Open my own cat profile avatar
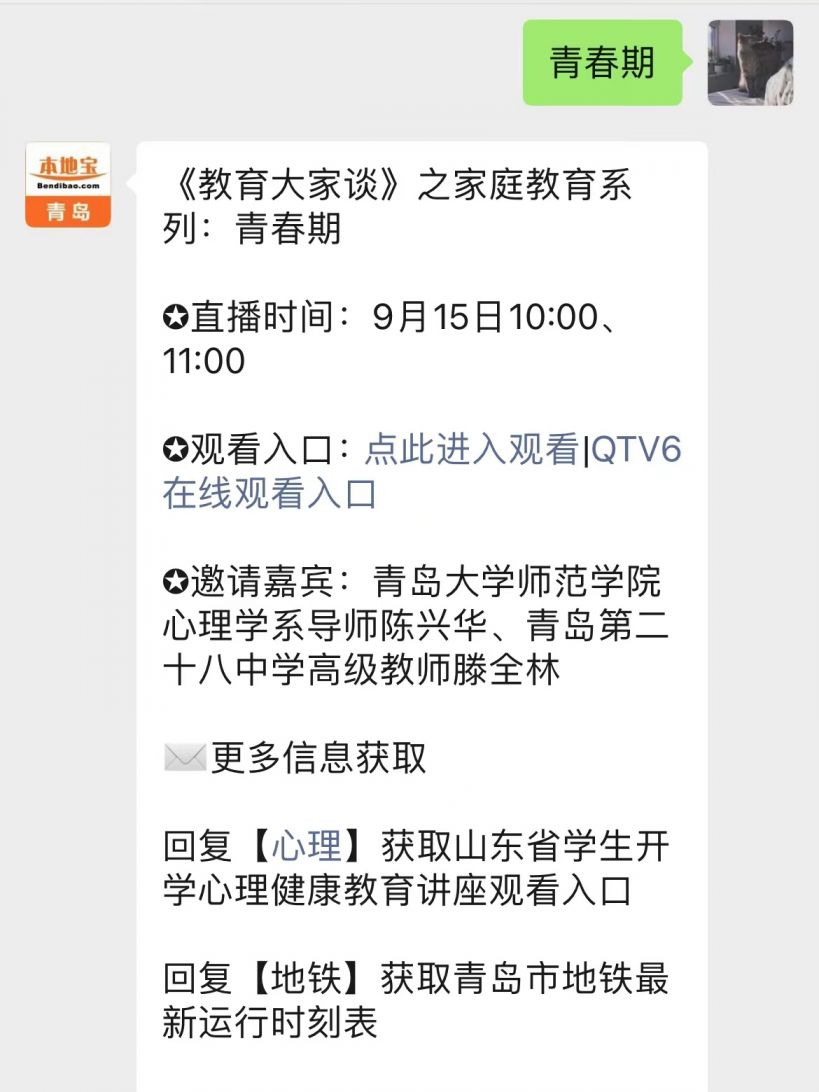The image size is (819, 1092). (x=750, y=63)
